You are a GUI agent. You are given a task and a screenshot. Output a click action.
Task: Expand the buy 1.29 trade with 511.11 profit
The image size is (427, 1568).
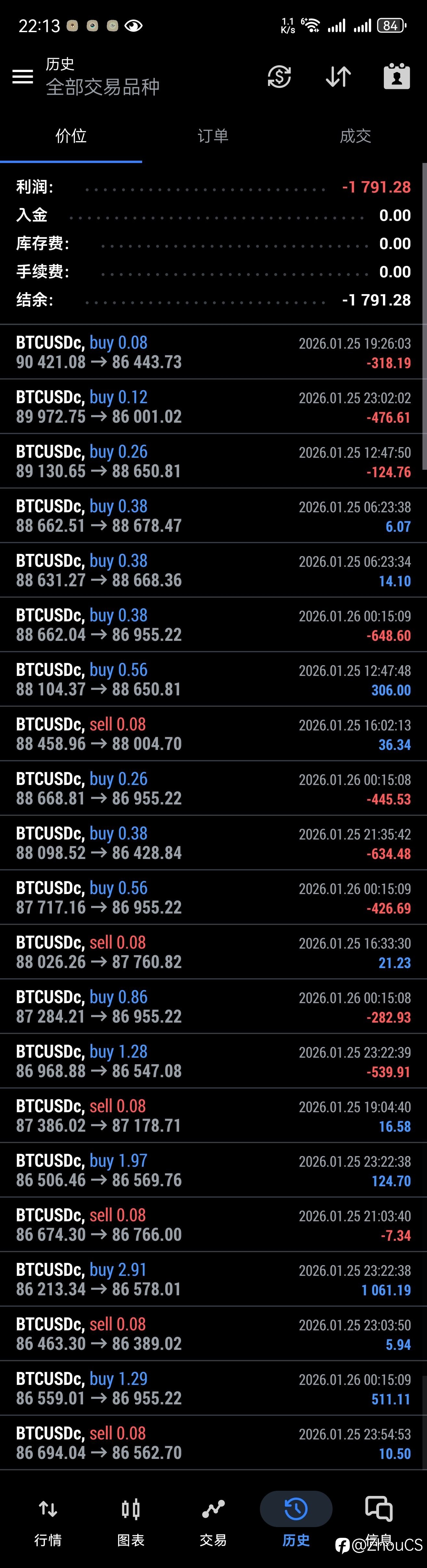[213, 1388]
